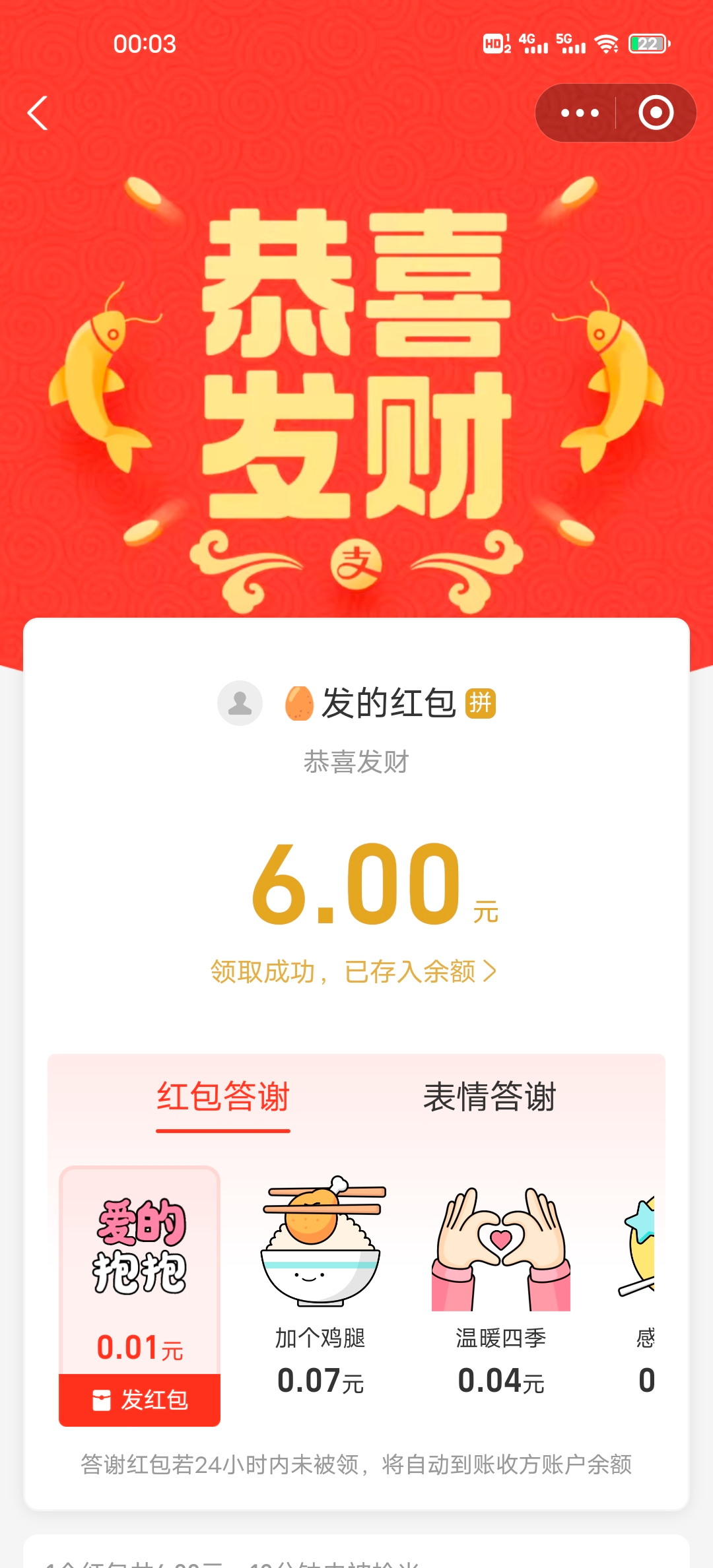The image size is (713, 1568).
Task: Open the three-dot mini program menu
Action: pyautogui.click(x=579, y=114)
